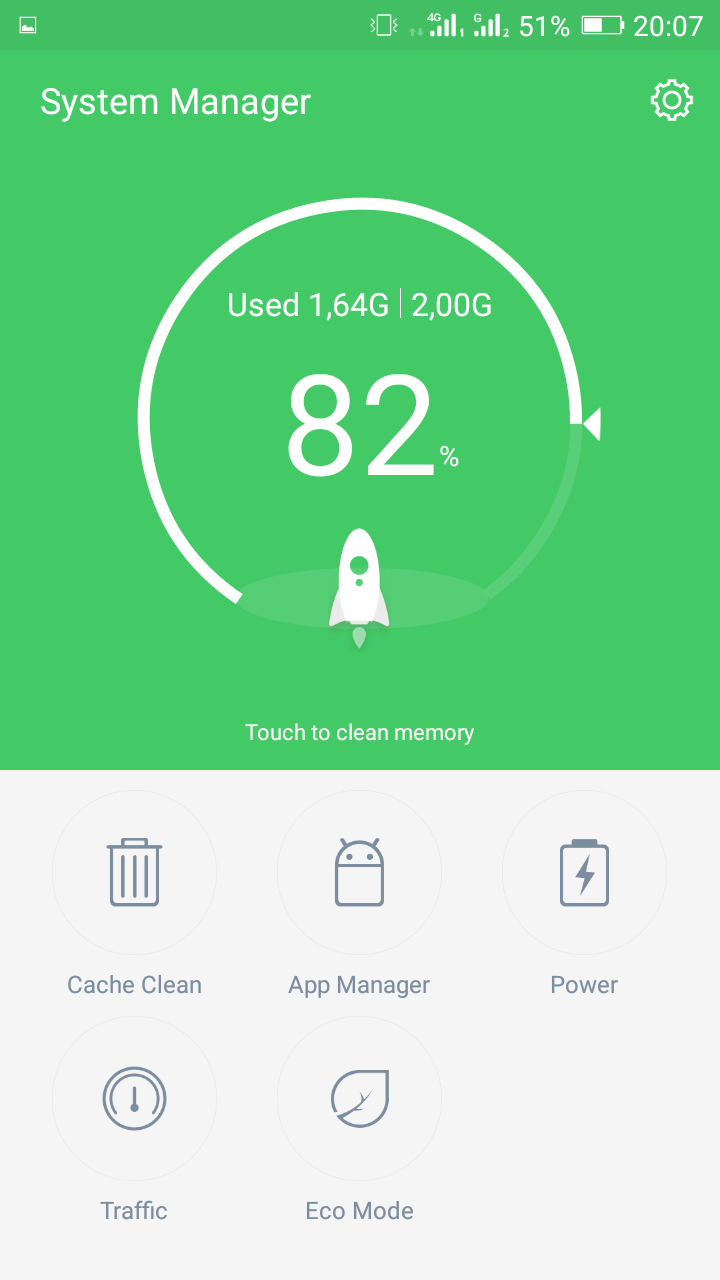The height and width of the screenshot is (1280, 720).
Task: Open the settings gear icon
Action: [x=671, y=101]
